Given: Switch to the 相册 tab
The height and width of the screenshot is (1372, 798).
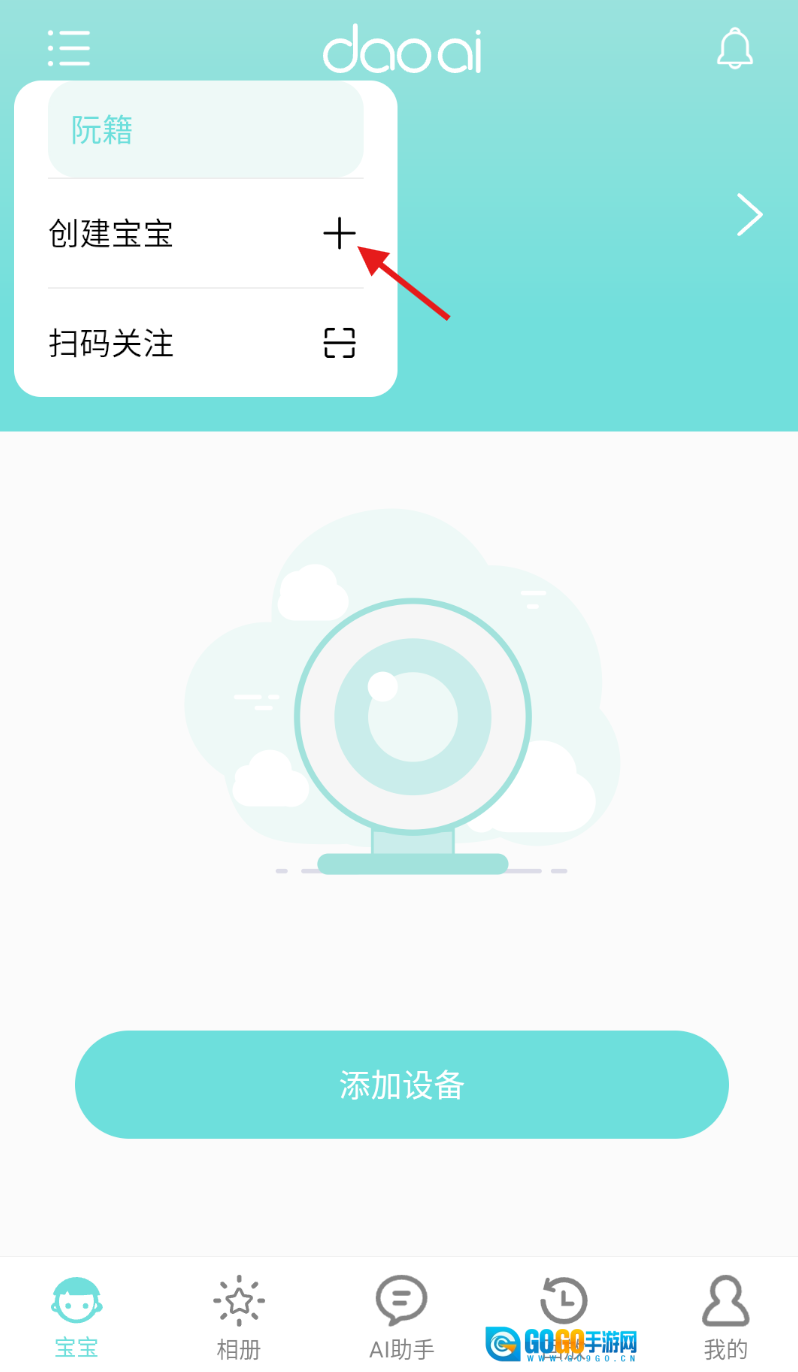Looking at the screenshot, I should (x=239, y=1318).
